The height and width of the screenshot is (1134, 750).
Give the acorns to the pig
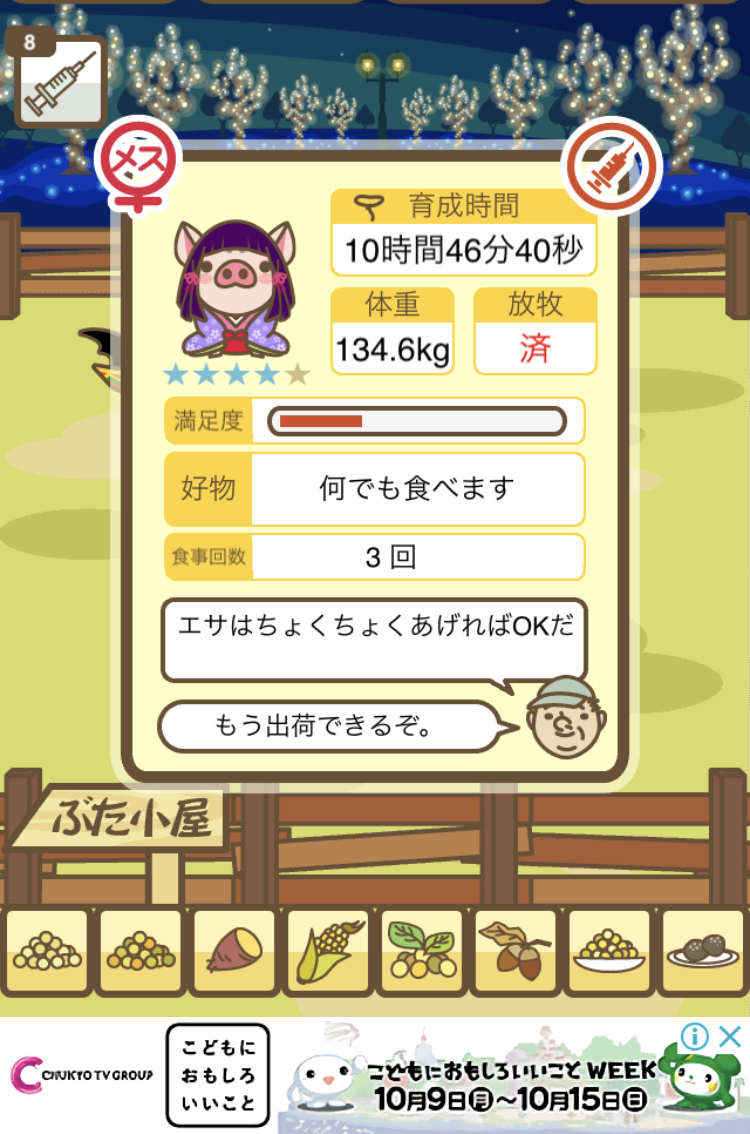(515, 951)
